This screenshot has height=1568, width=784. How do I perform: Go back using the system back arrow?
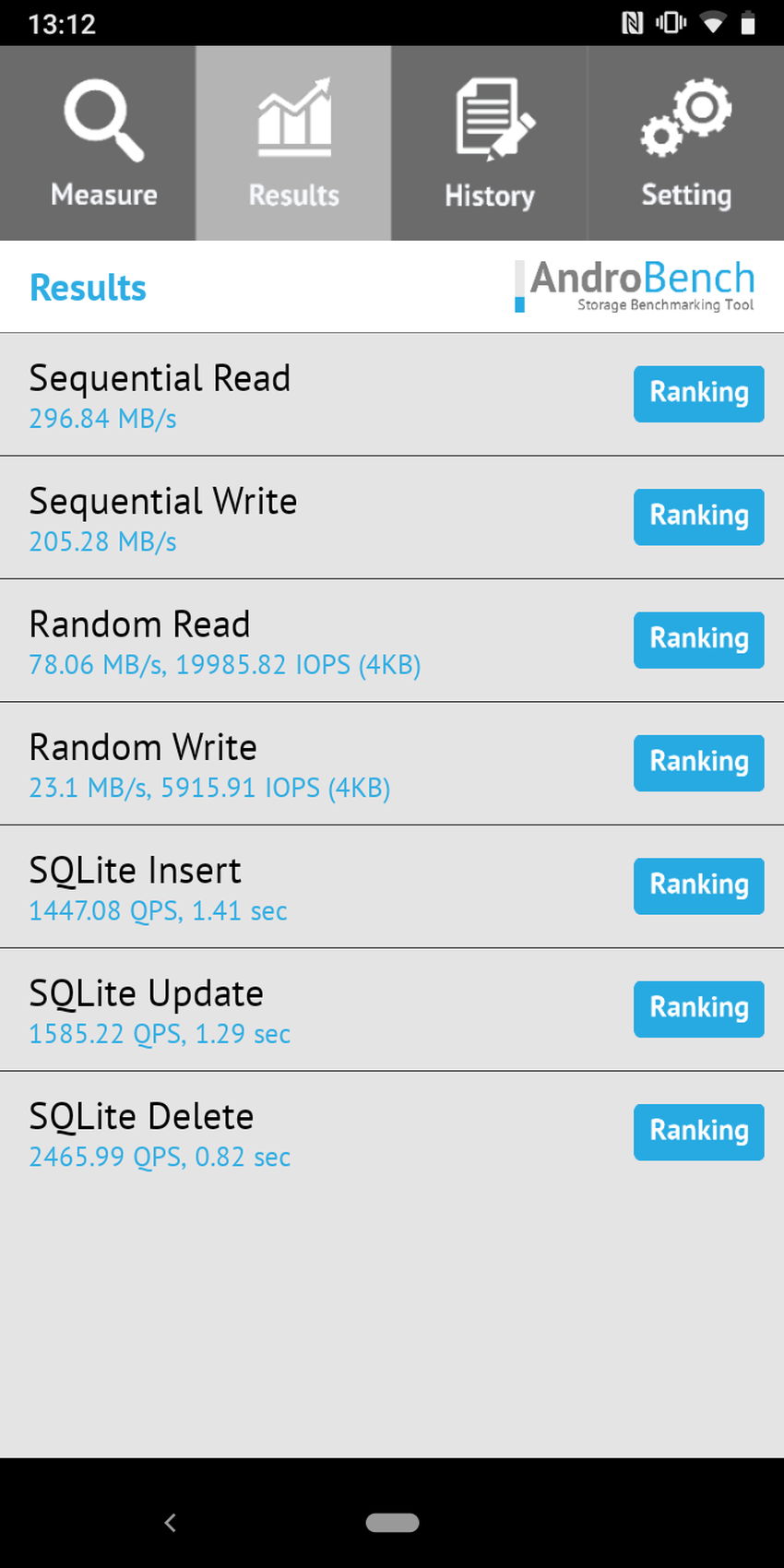pyautogui.click(x=170, y=1523)
